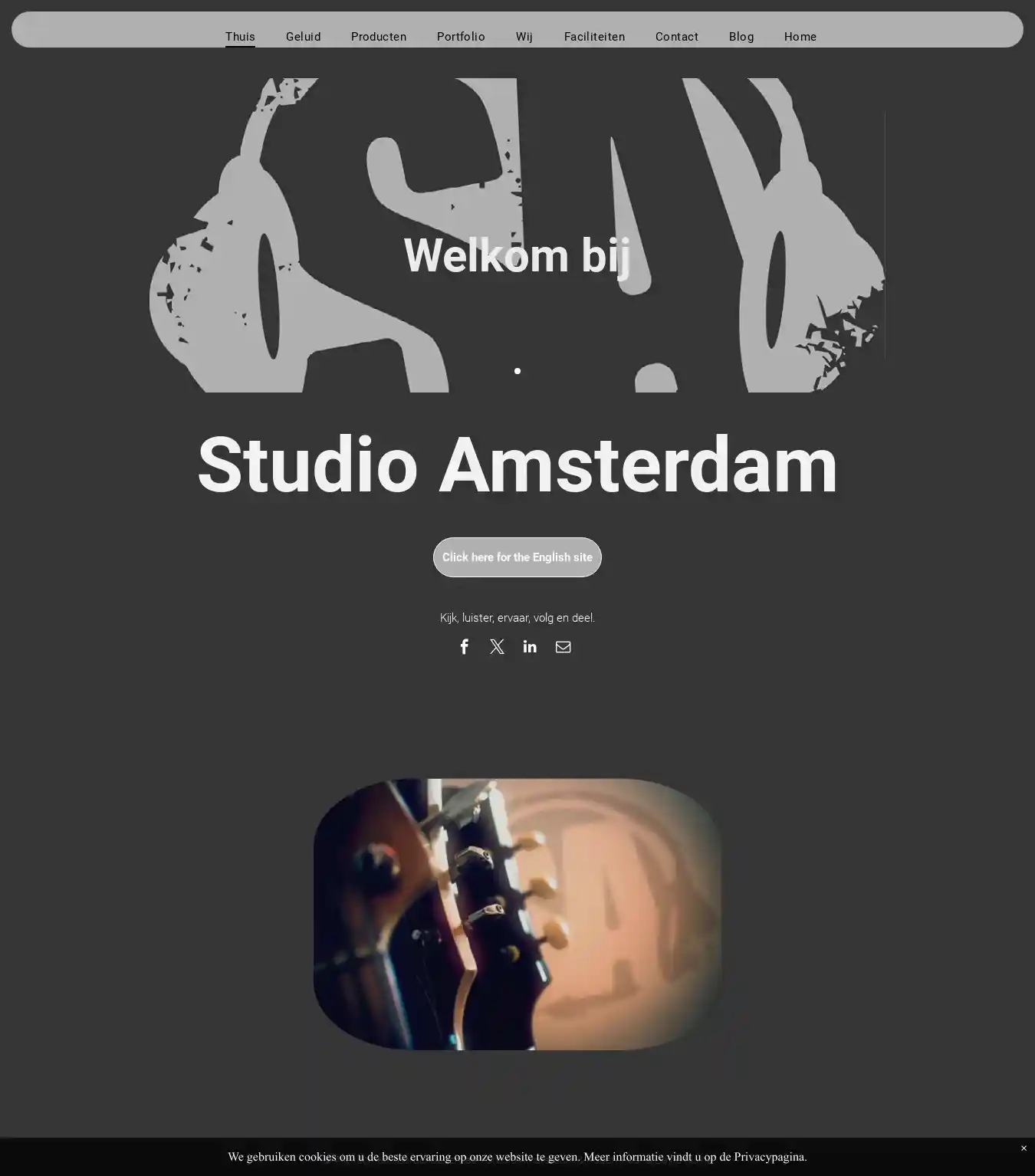Select Wij in the navigation bar
Viewport: 1035px width, 1176px height.
point(524,37)
